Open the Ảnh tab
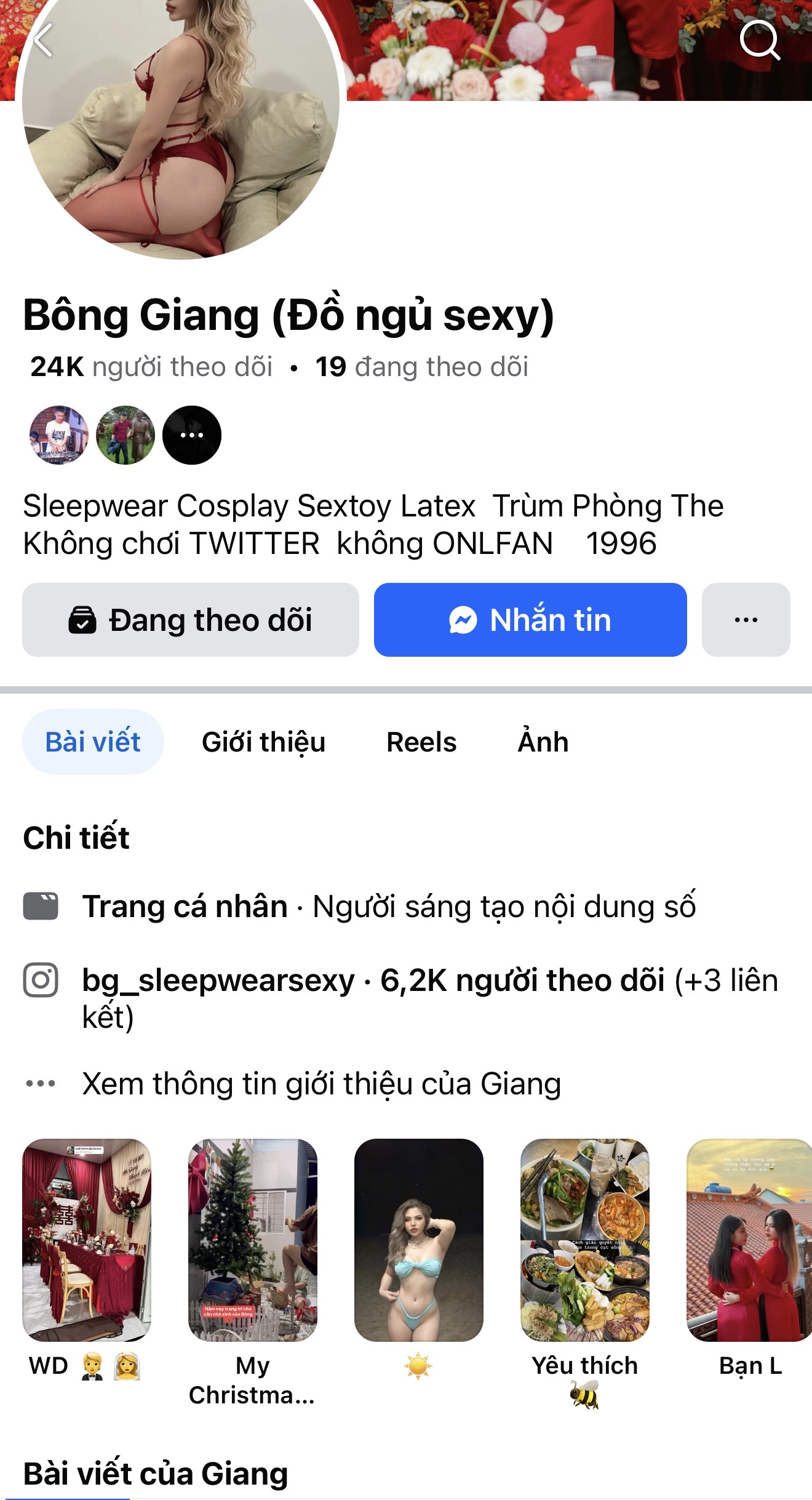This screenshot has width=812, height=1500. pos(543,742)
